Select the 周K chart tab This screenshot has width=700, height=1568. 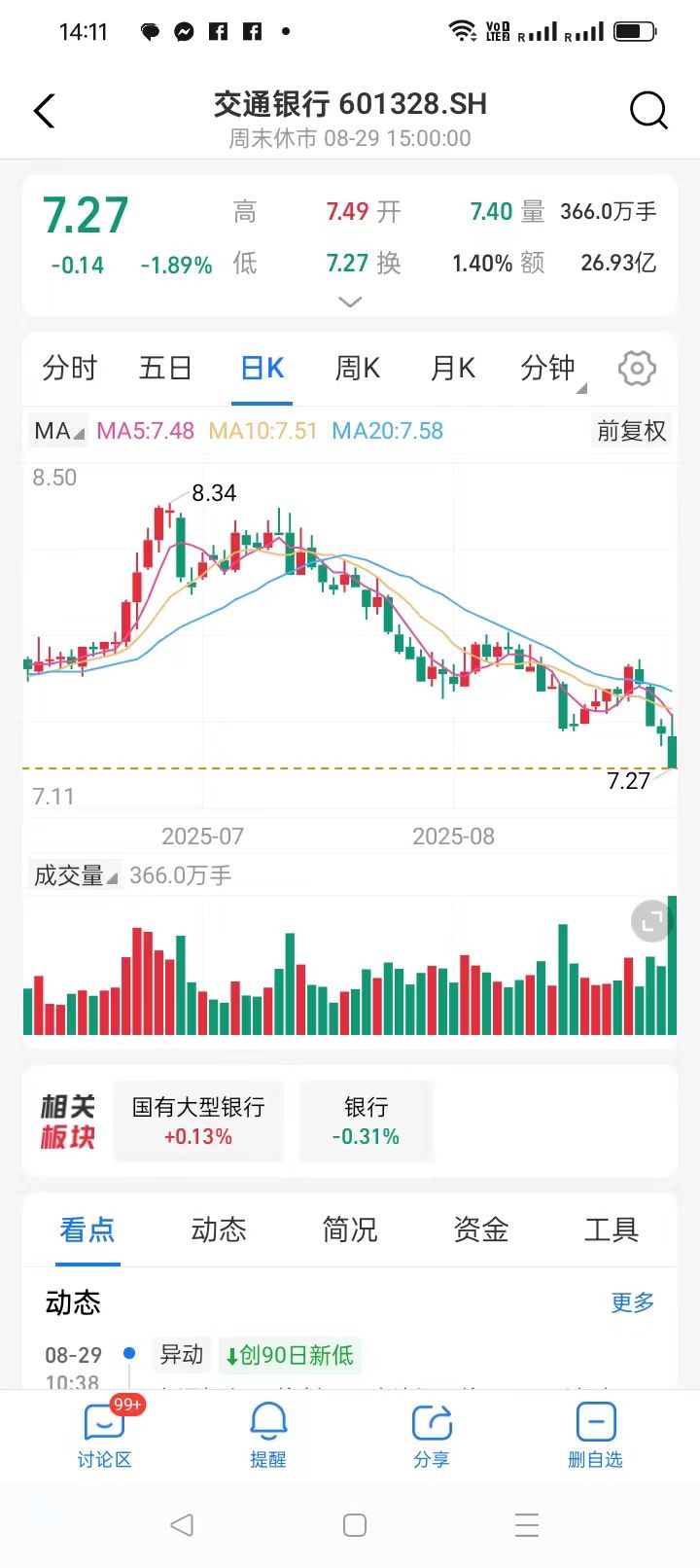click(x=357, y=369)
